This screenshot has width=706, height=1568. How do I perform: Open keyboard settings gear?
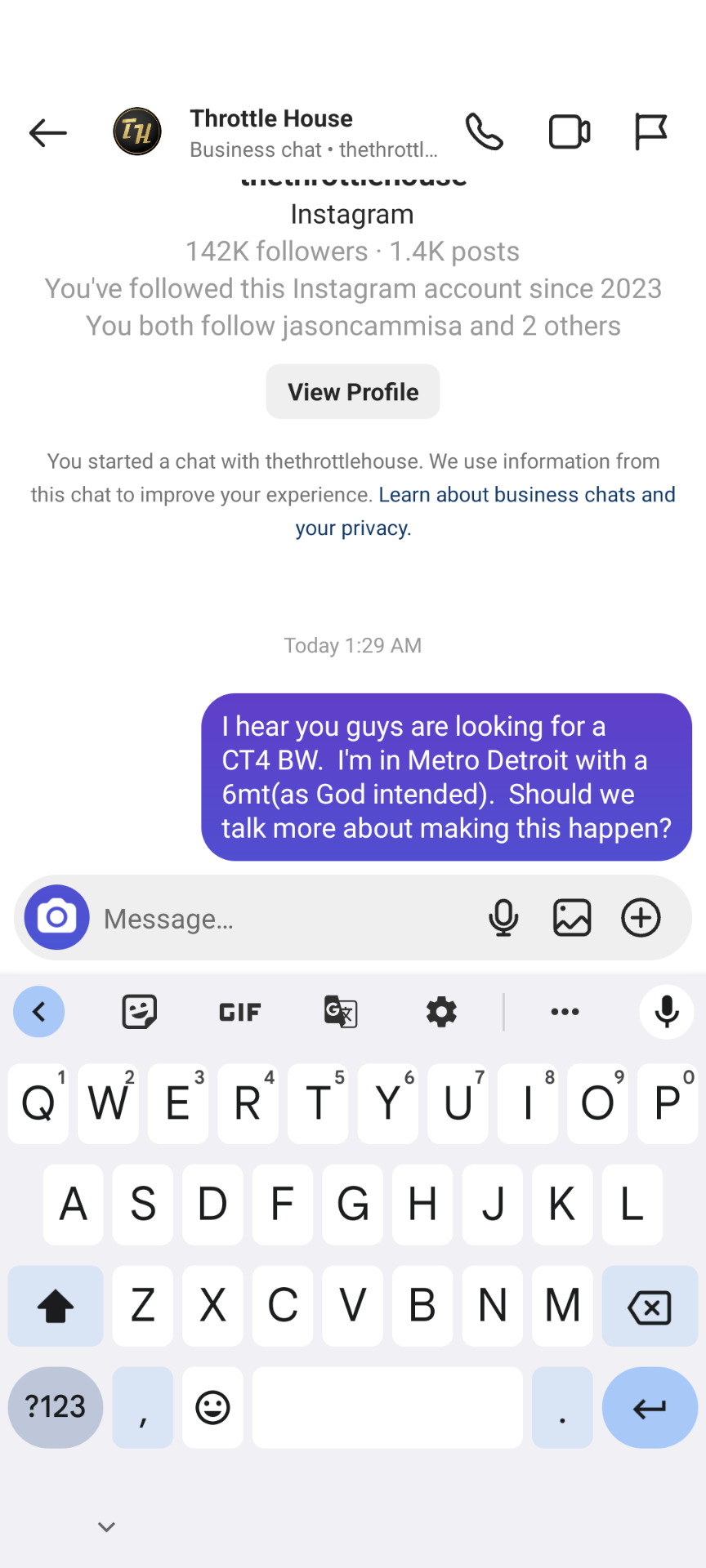pos(441,1013)
